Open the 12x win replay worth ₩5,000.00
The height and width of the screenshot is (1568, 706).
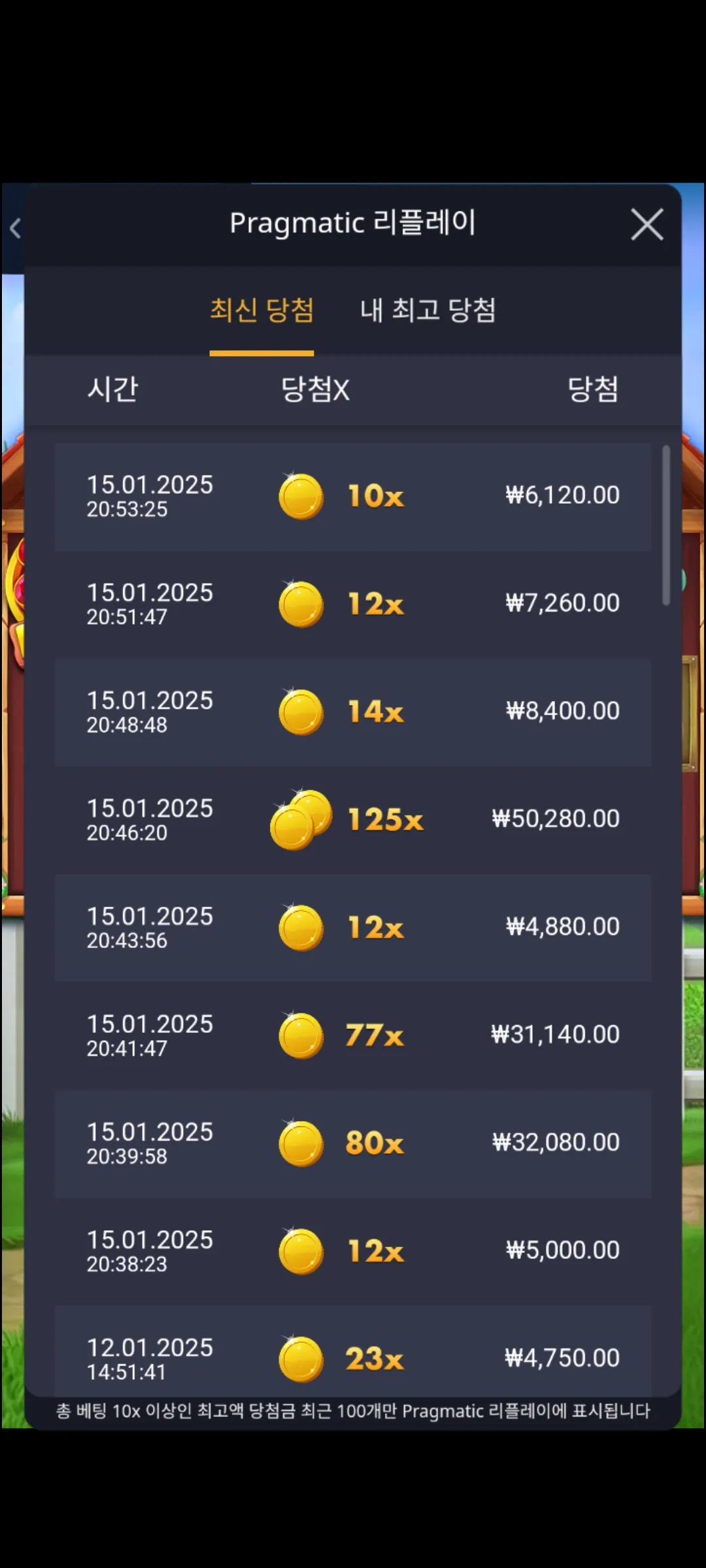tap(353, 1251)
